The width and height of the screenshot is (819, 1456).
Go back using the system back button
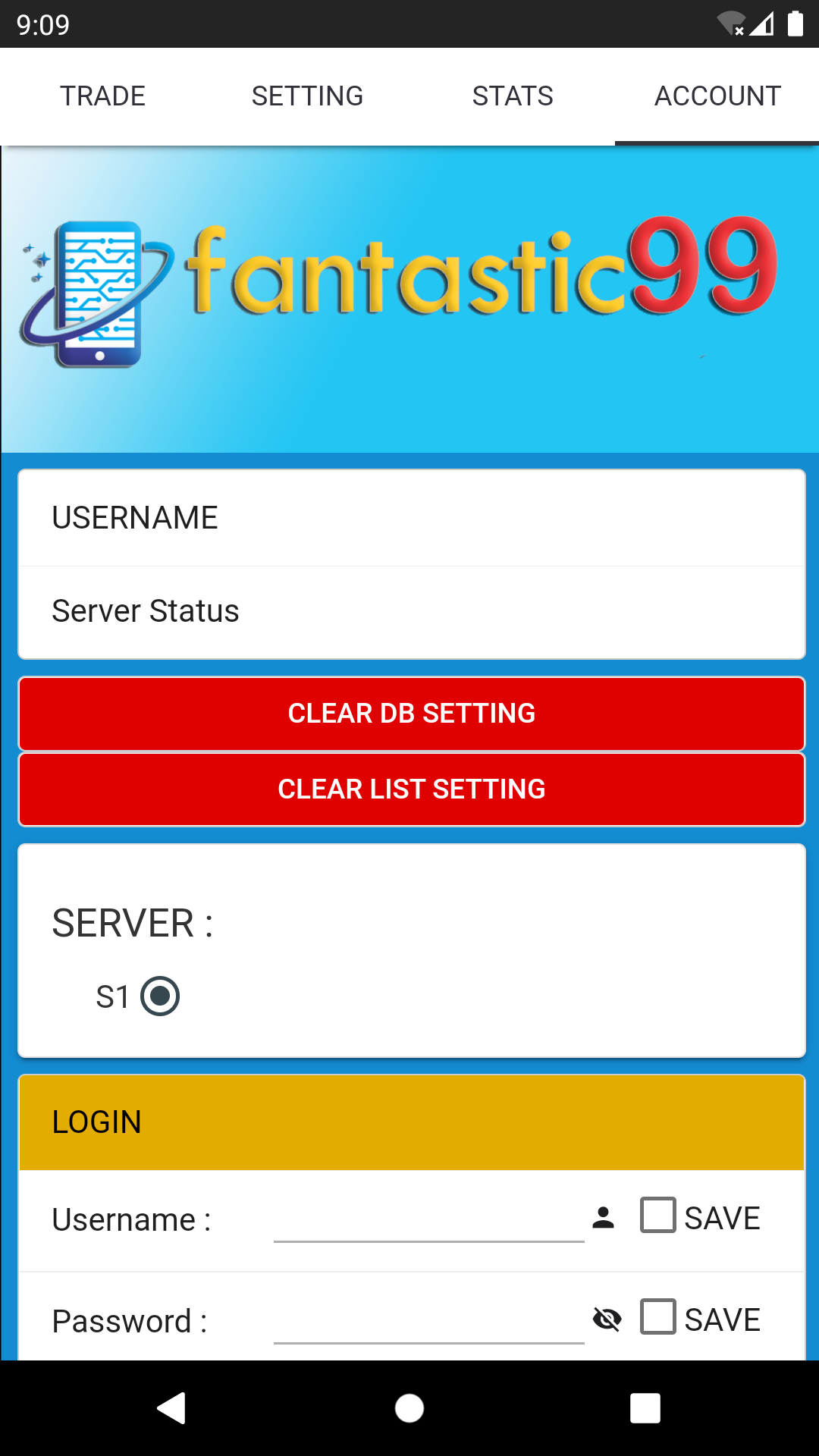point(172,1408)
